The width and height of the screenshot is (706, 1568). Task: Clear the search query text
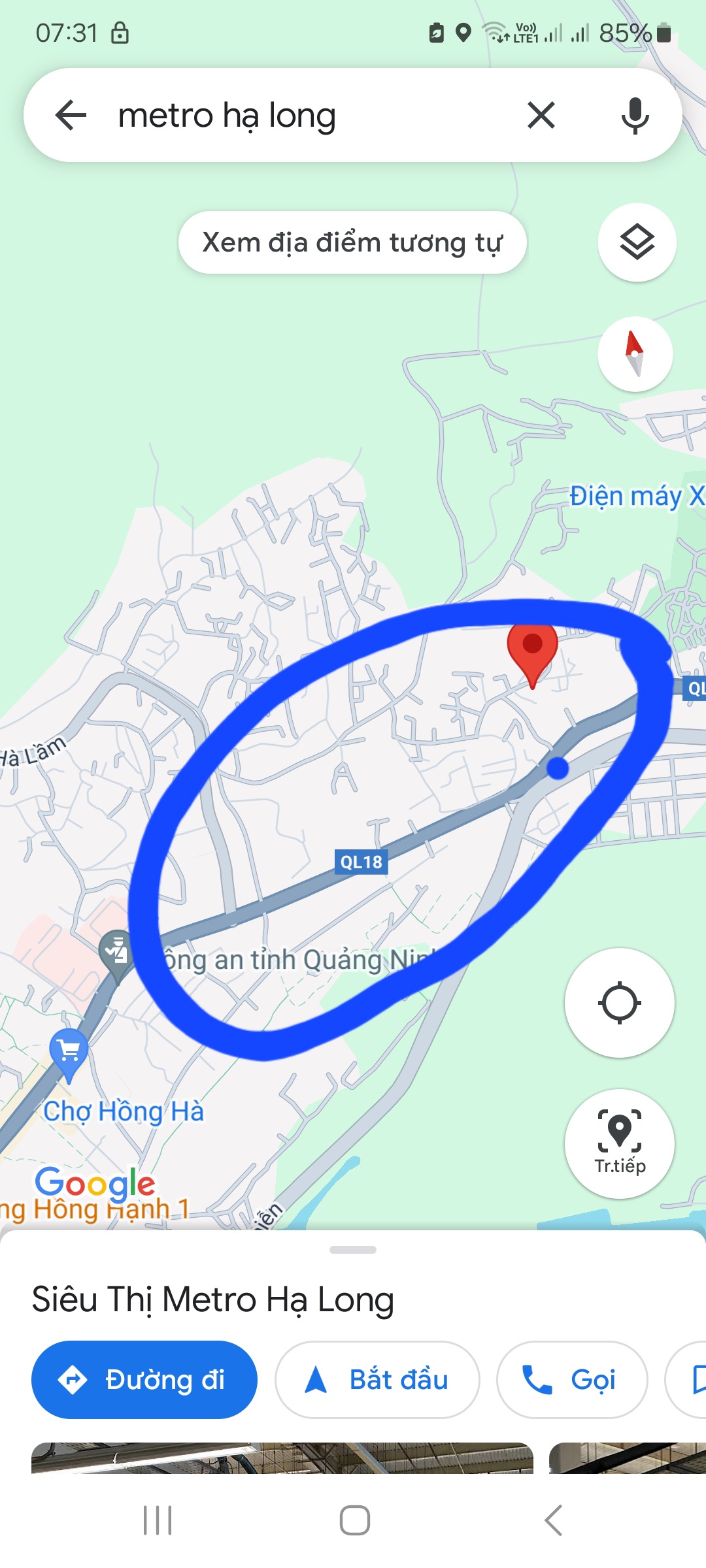click(x=541, y=116)
